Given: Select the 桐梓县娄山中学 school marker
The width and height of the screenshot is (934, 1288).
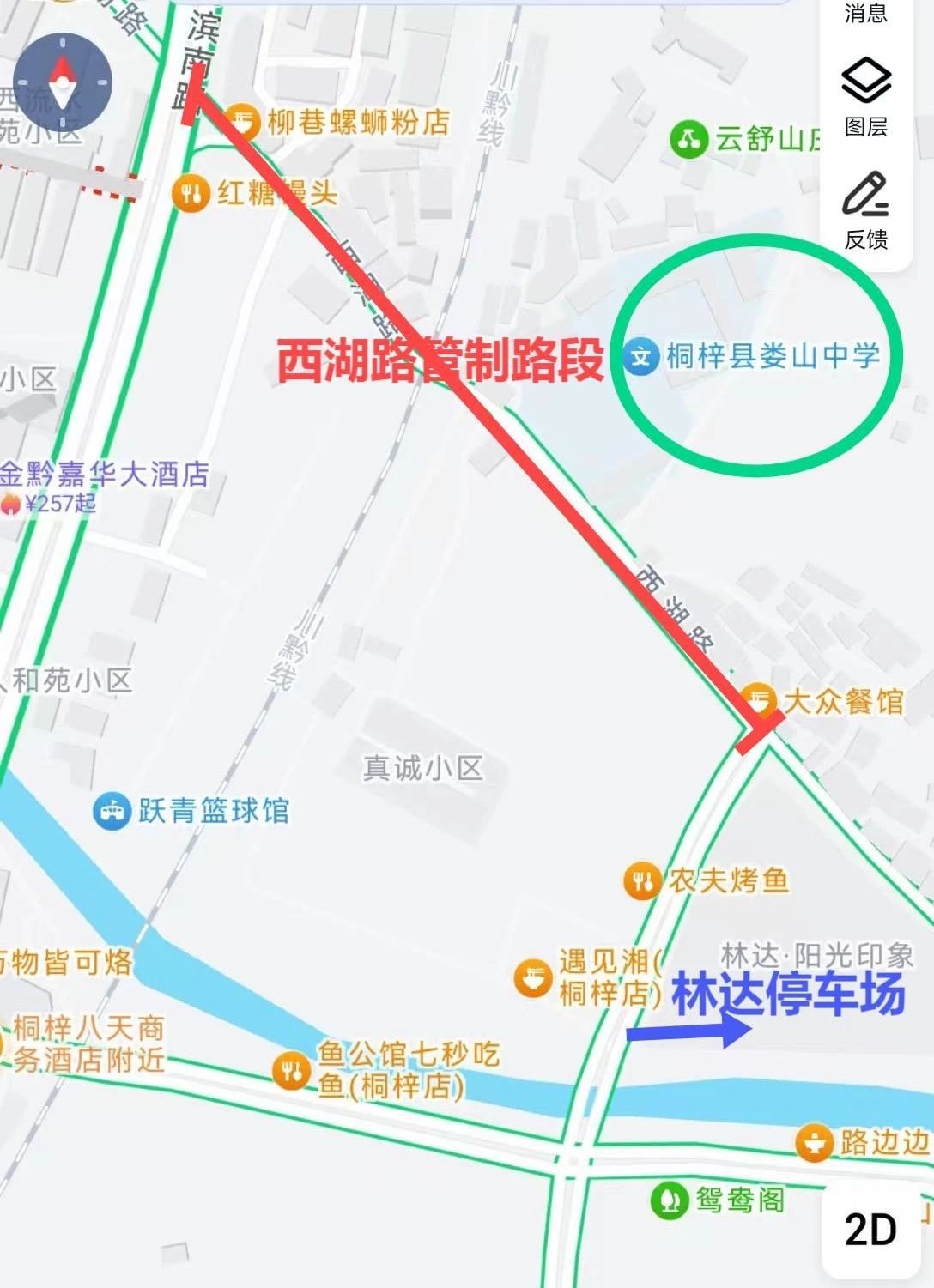Looking at the screenshot, I should tap(640, 356).
